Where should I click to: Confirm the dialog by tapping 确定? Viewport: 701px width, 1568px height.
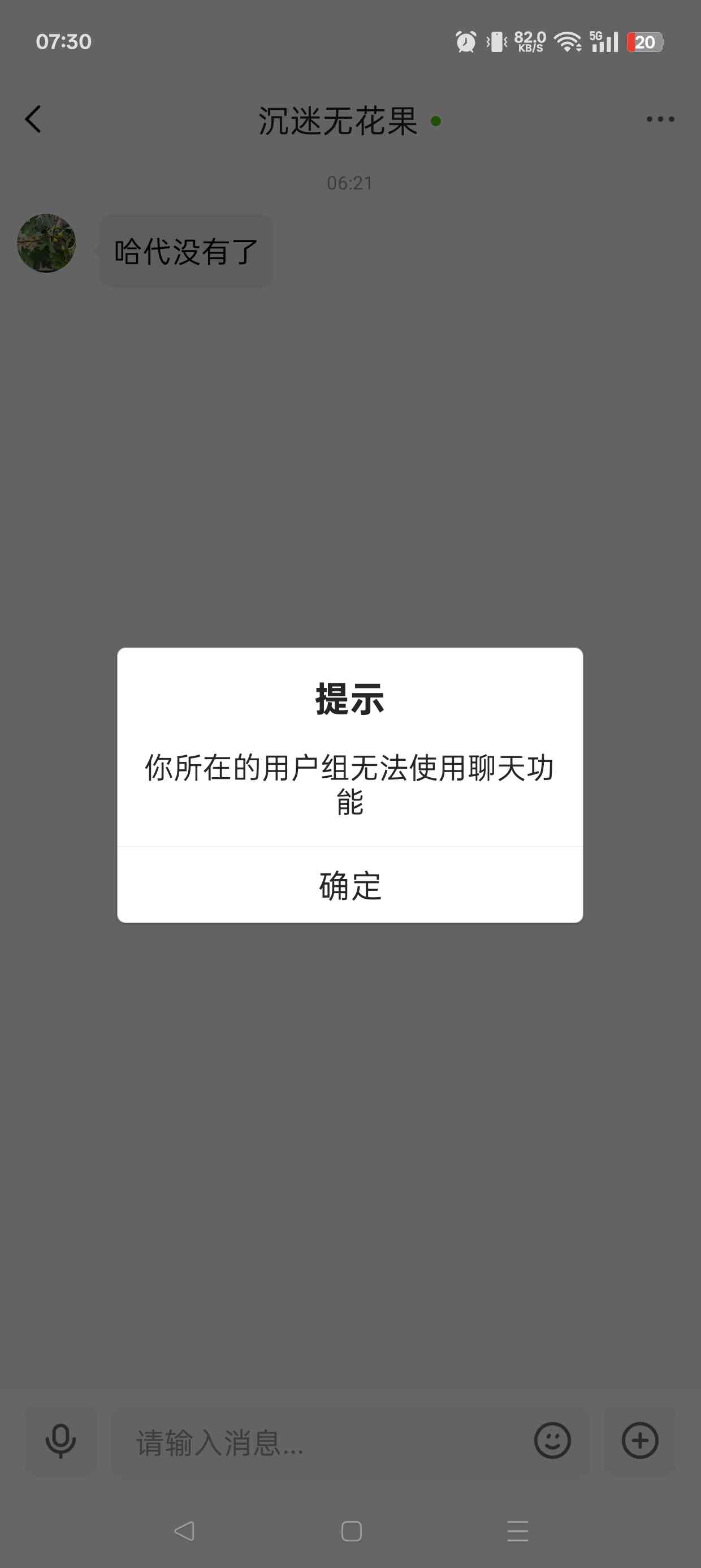pyautogui.click(x=350, y=886)
